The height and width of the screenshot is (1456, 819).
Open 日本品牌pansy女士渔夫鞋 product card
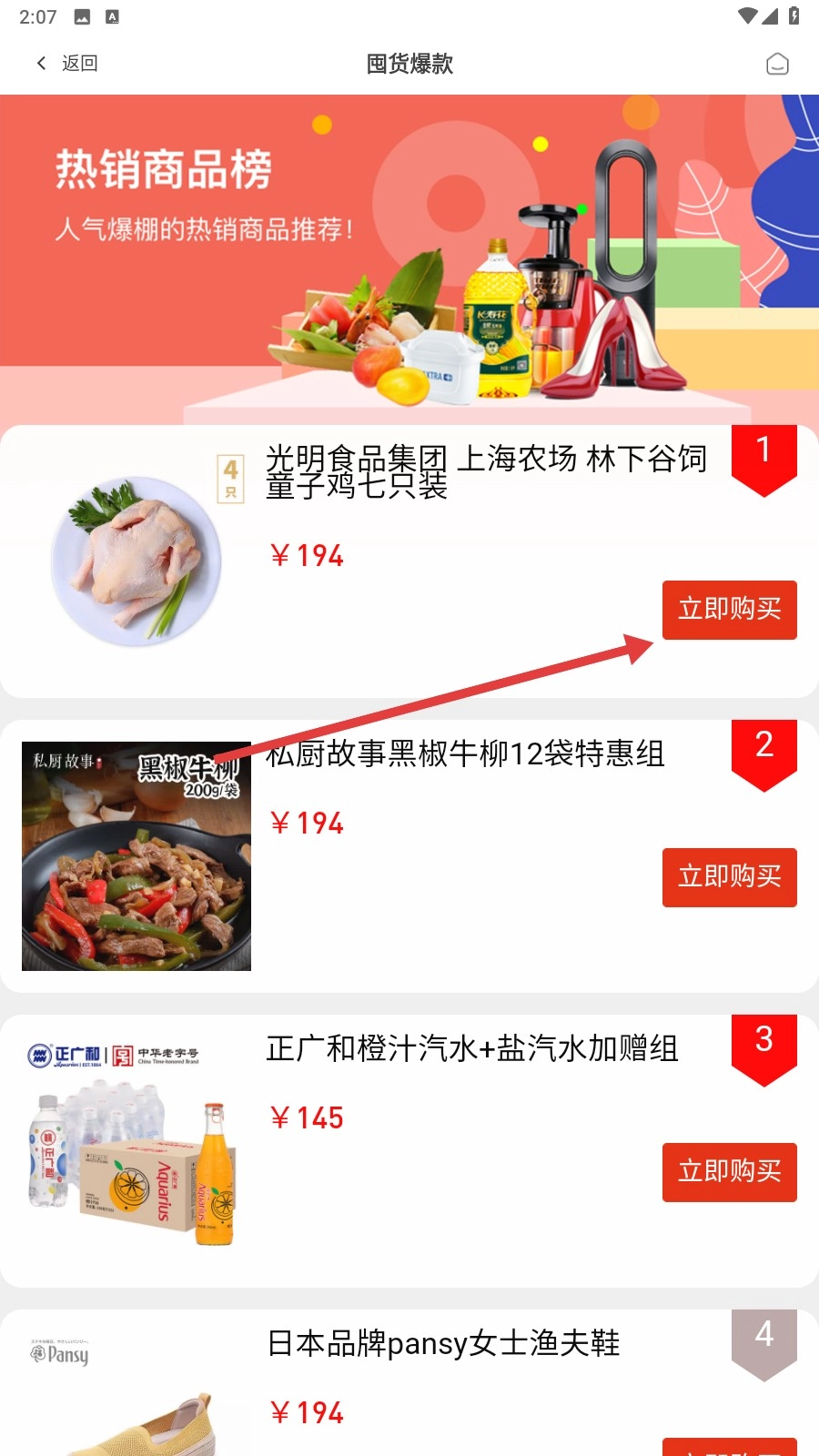pos(409,1383)
